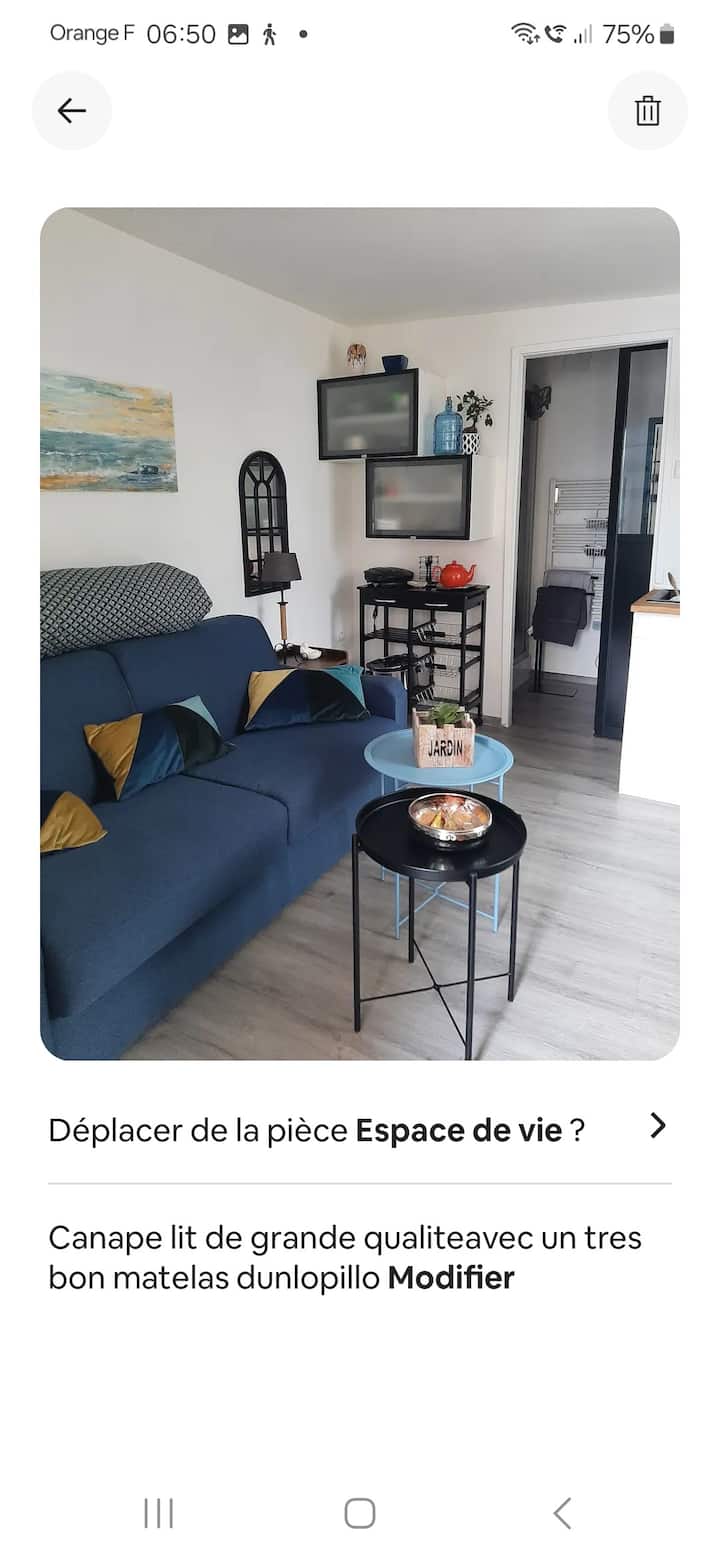Tap the battery icon in status bar

point(666,33)
